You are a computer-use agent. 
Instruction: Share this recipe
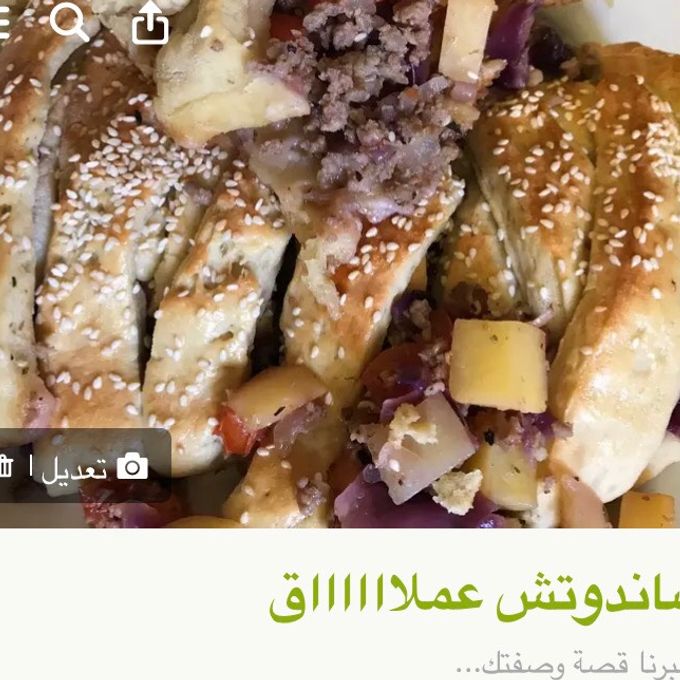point(150,23)
